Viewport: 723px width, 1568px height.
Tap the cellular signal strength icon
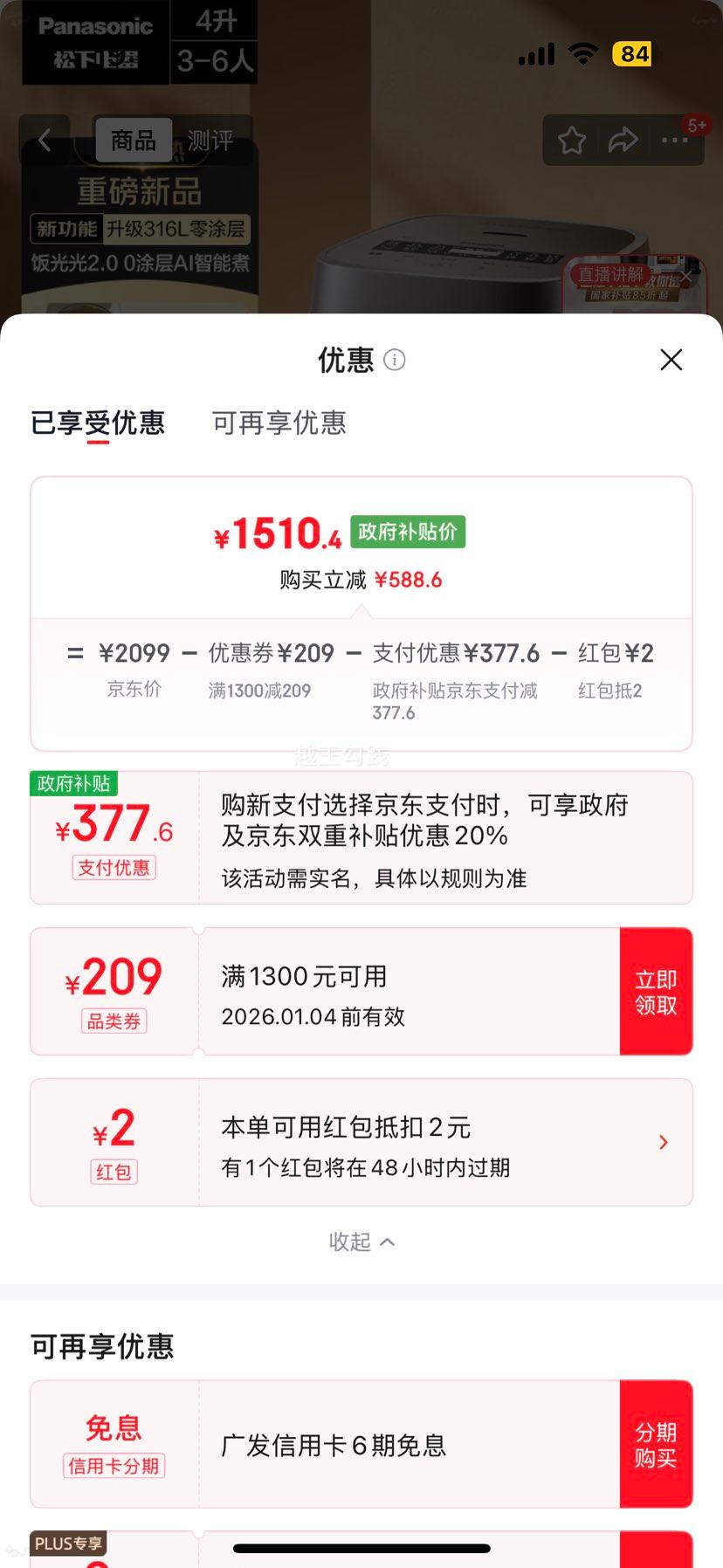pos(535,53)
